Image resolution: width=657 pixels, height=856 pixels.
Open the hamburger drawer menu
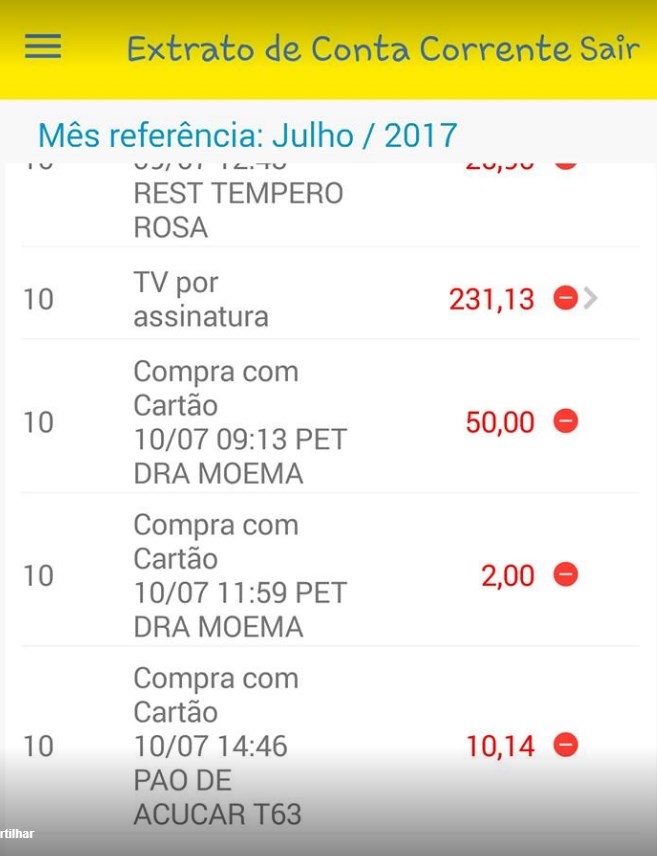click(x=43, y=47)
